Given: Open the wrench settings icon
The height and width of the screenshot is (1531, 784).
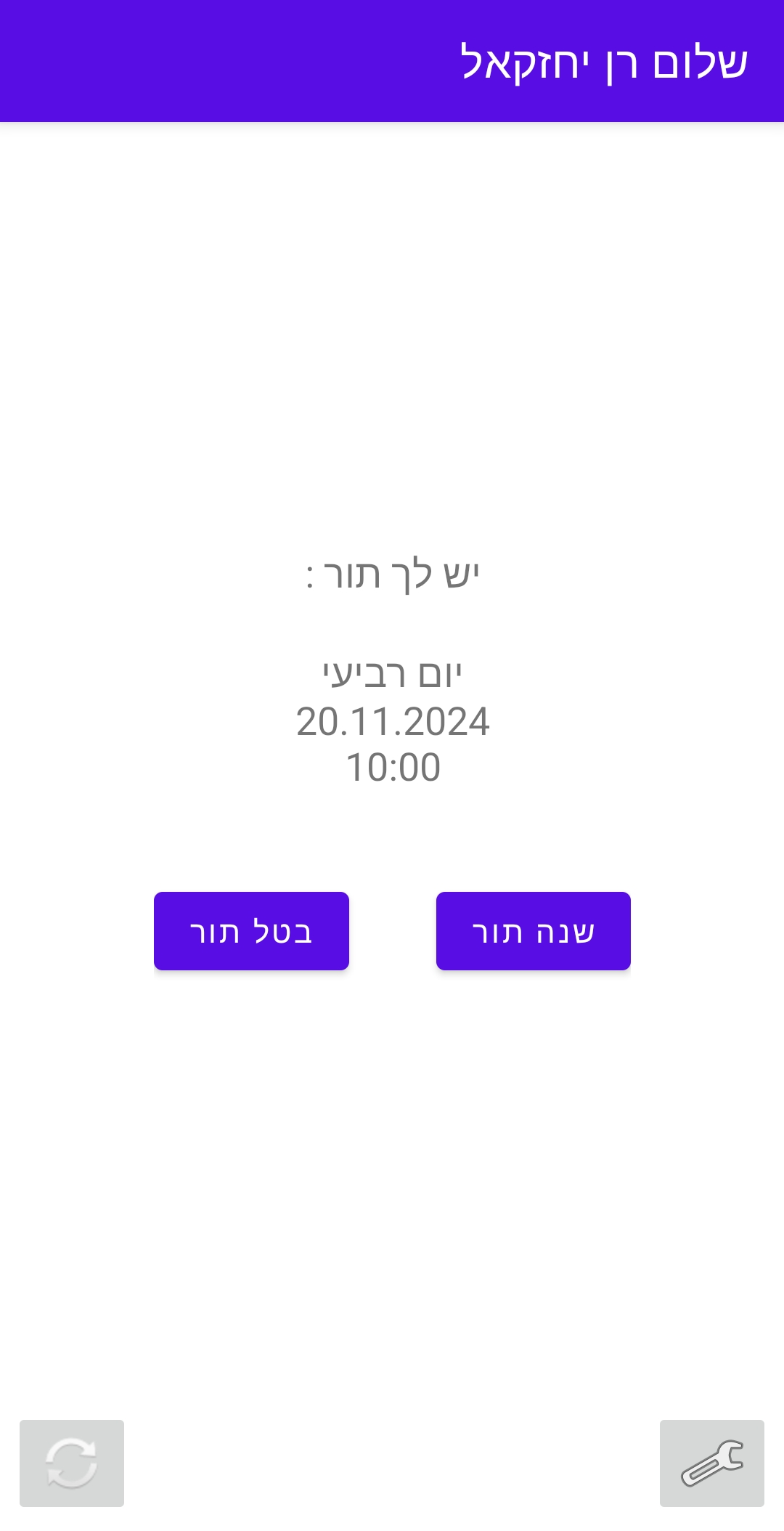Looking at the screenshot, I should click(x=711, y=1463).
